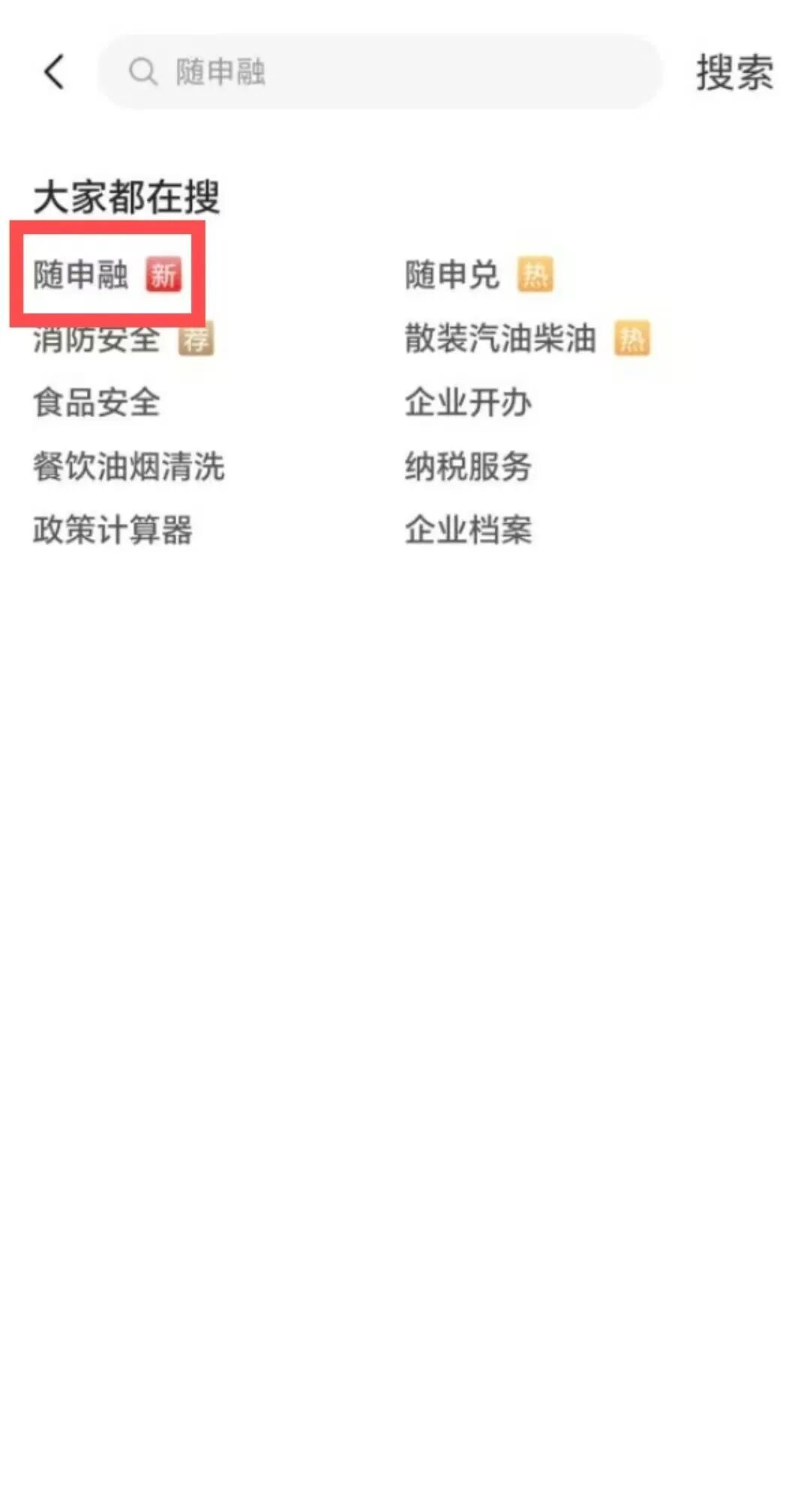Pick the 企业档案 suggestion
This screenshot has height=1512, width=810.
[x=468, y=530]
